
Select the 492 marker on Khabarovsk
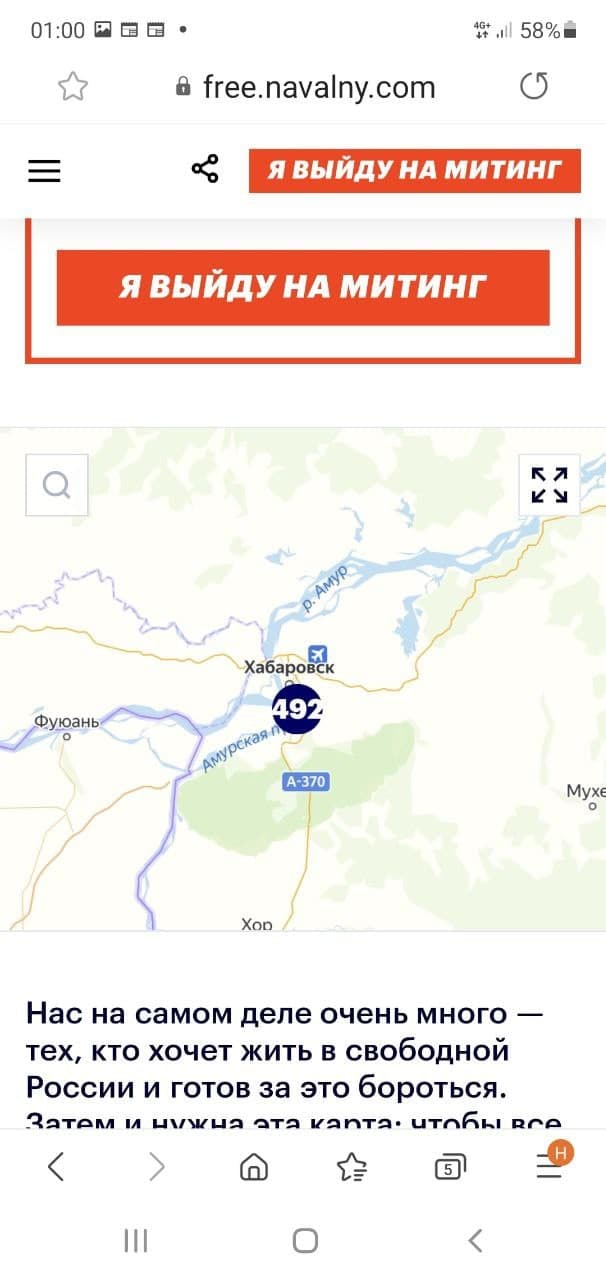point(297,710)
